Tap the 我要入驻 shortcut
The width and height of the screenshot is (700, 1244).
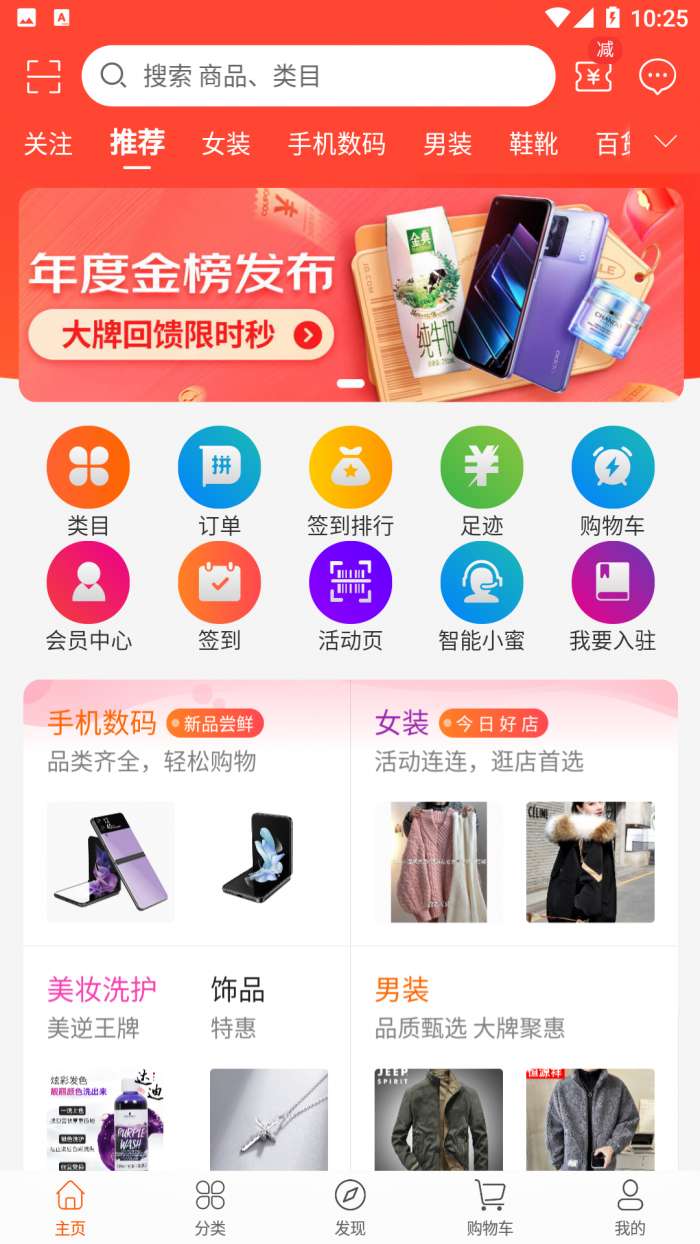coord(612,597)
